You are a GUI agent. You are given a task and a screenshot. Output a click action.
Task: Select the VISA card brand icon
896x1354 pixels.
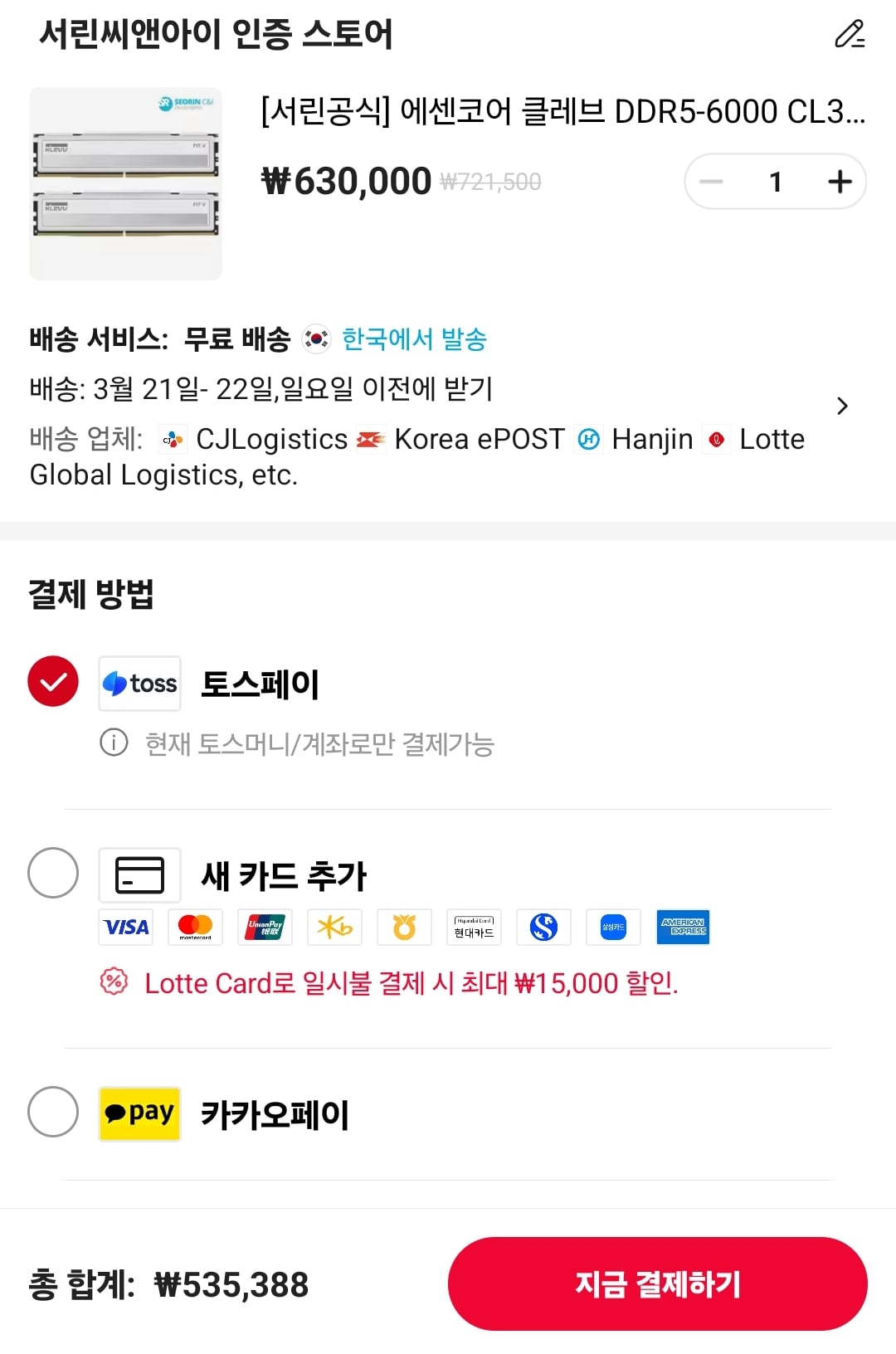125,927
